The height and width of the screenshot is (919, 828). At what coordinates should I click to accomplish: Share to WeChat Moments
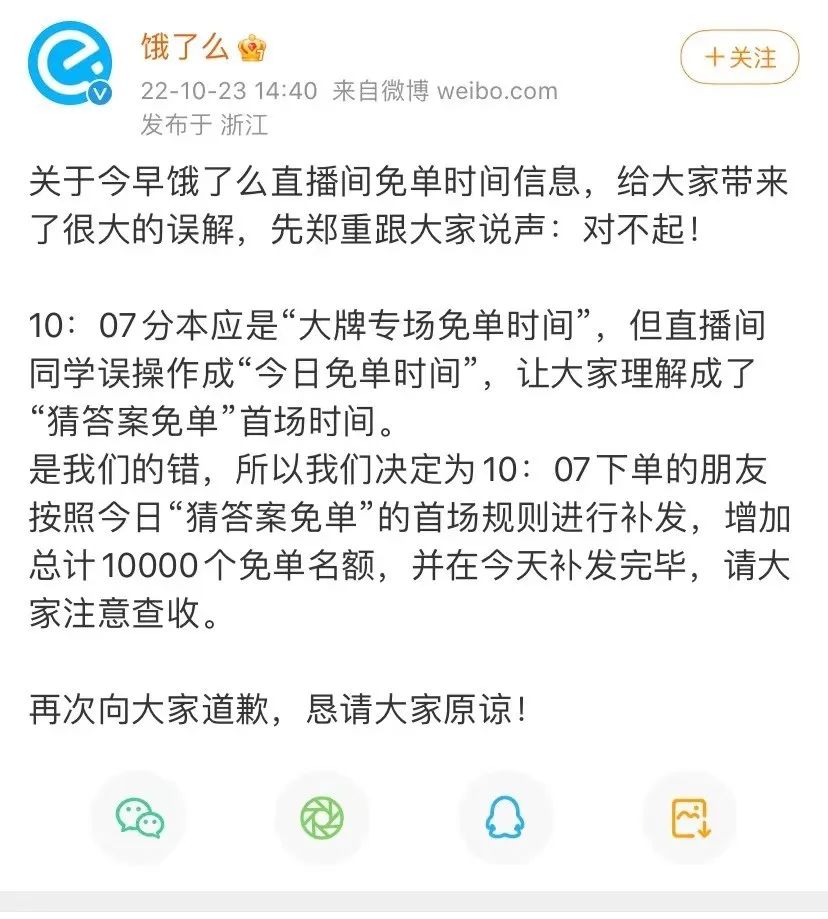(x=322, y=818)
